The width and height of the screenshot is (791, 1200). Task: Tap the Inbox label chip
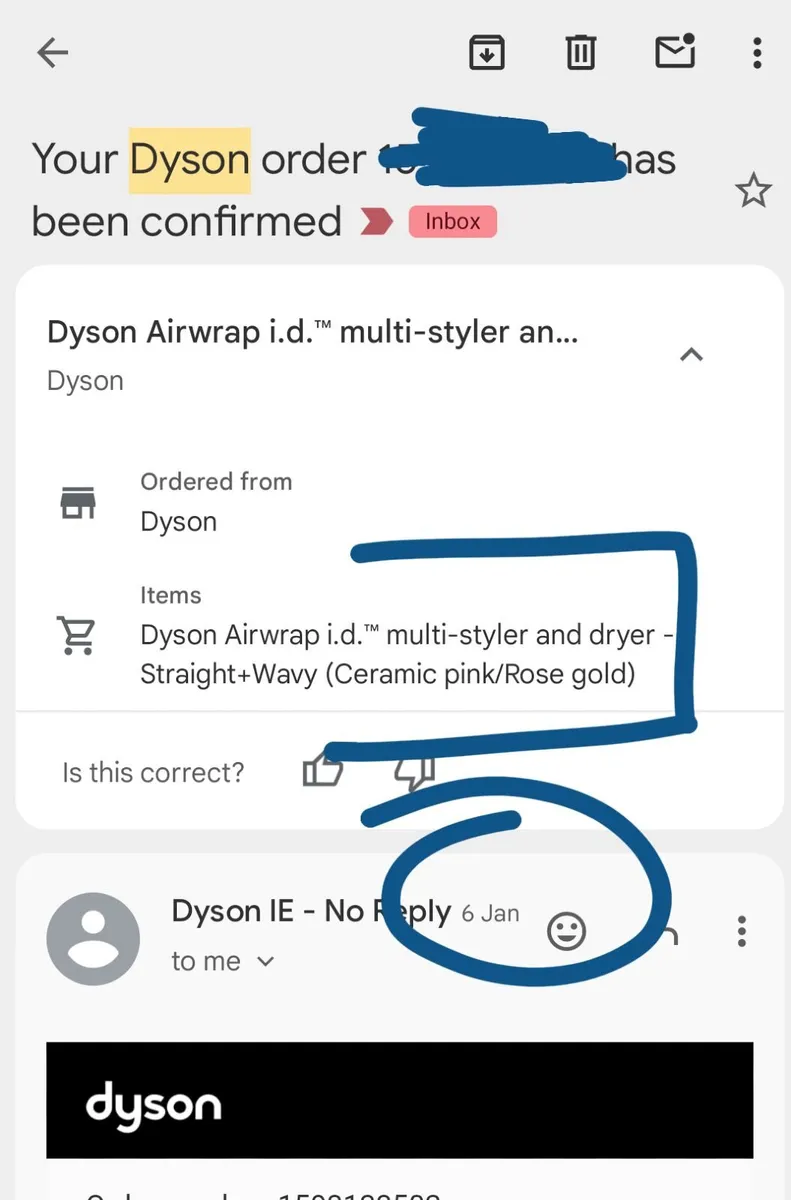452,221
